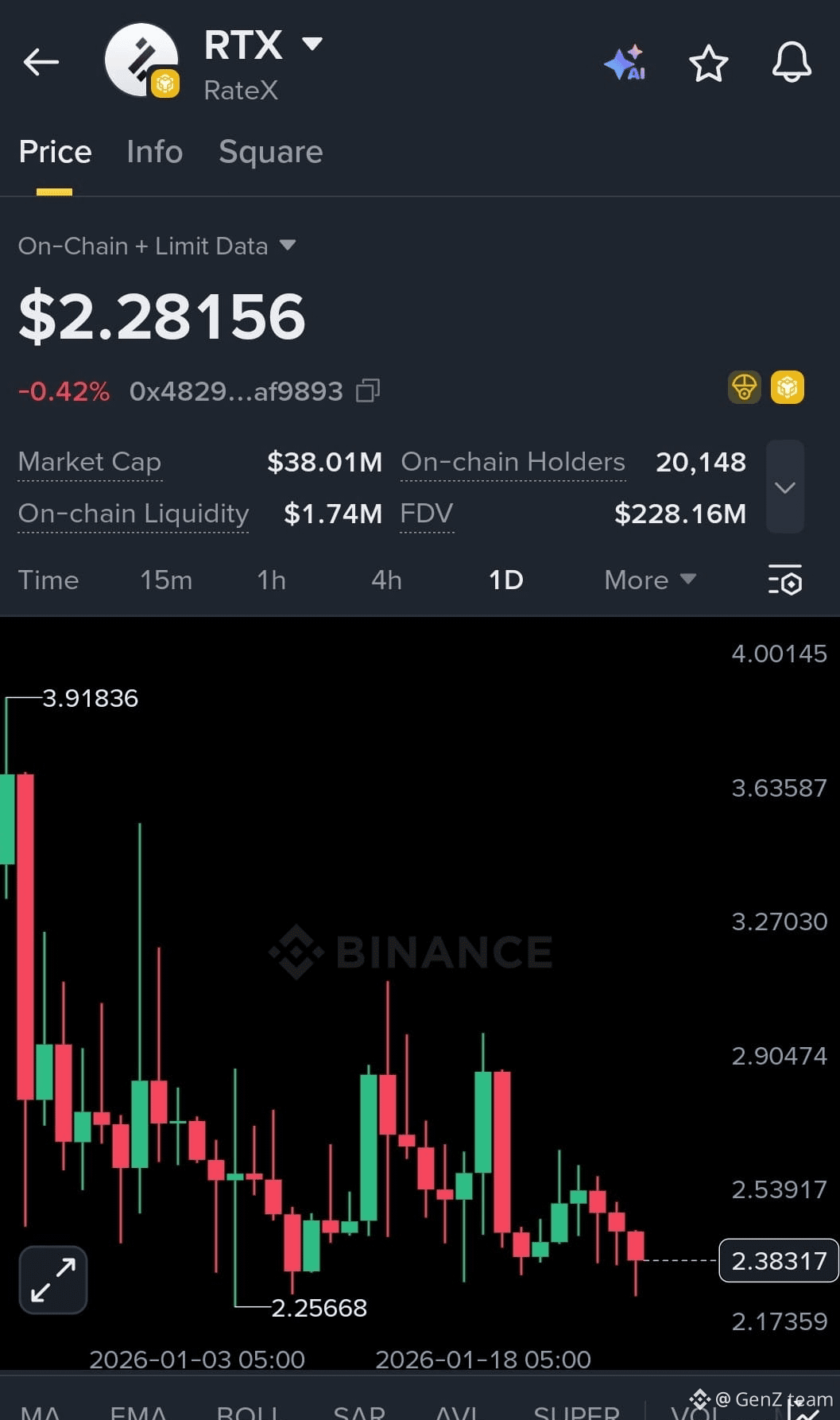Open the On-Chain + Limit Data dropdown

click(x=158, y=246)
